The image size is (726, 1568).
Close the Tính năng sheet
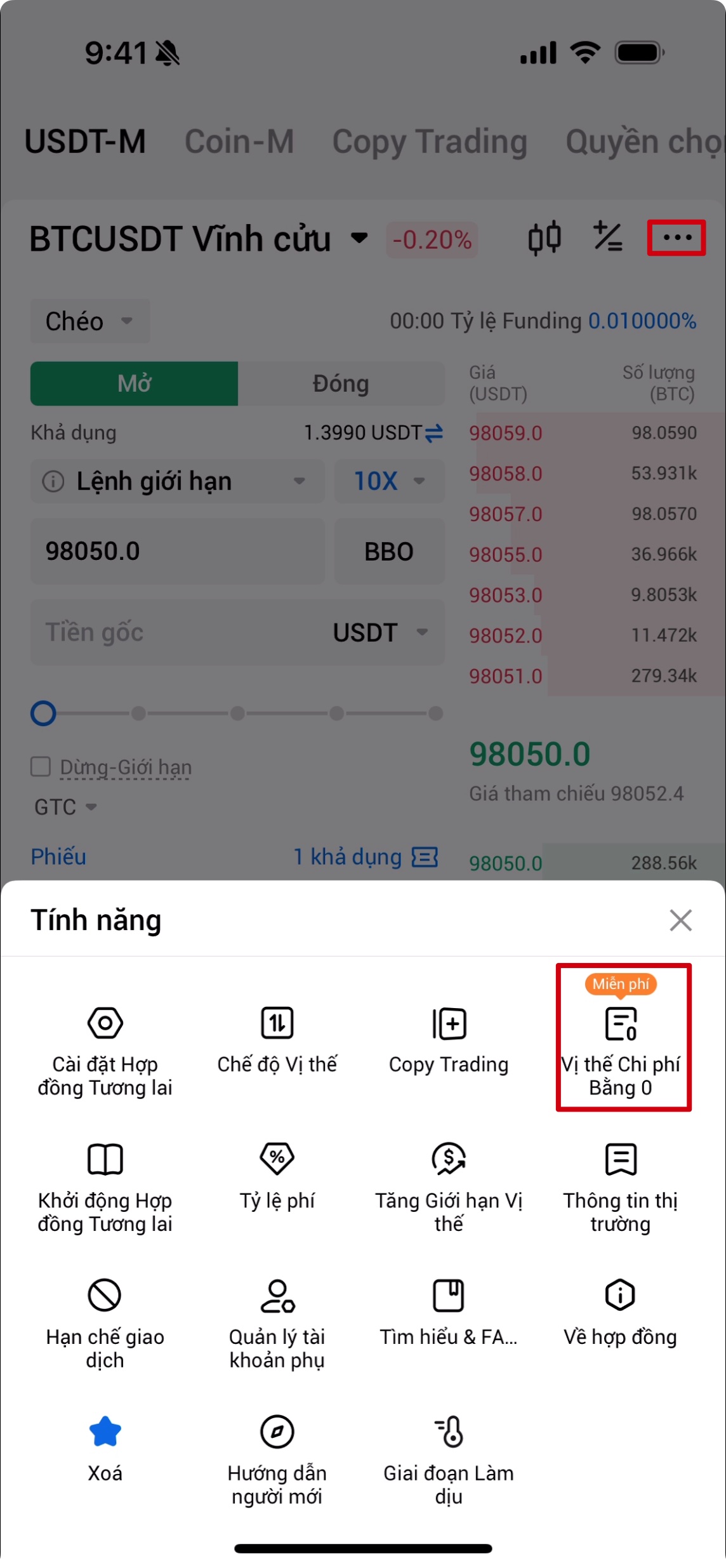click(x=680, y=919)
